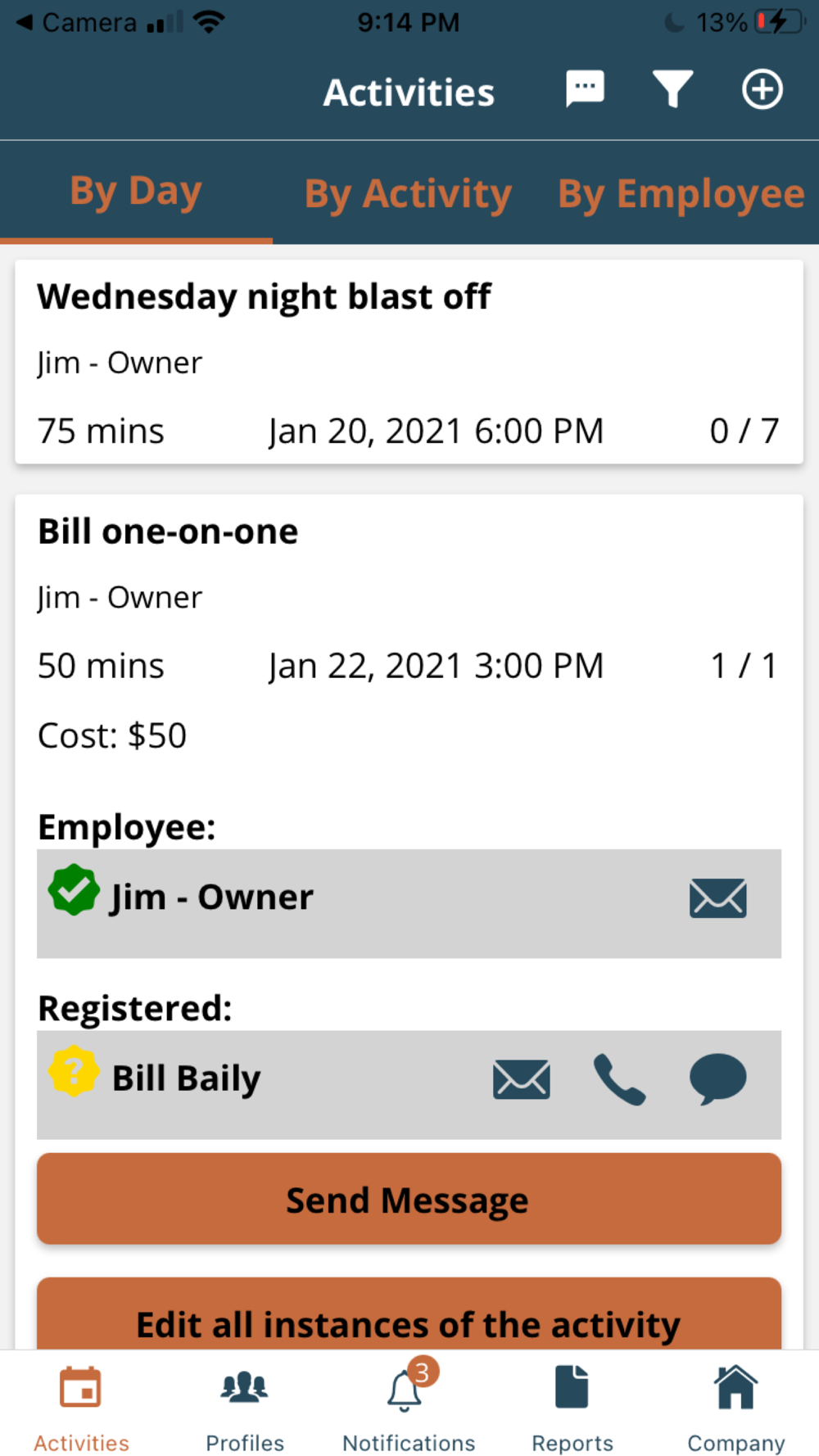The width and height of the screenshot is (819, 1456).
Task: Switch to the By Employee tab
Action: coord(681,194)
